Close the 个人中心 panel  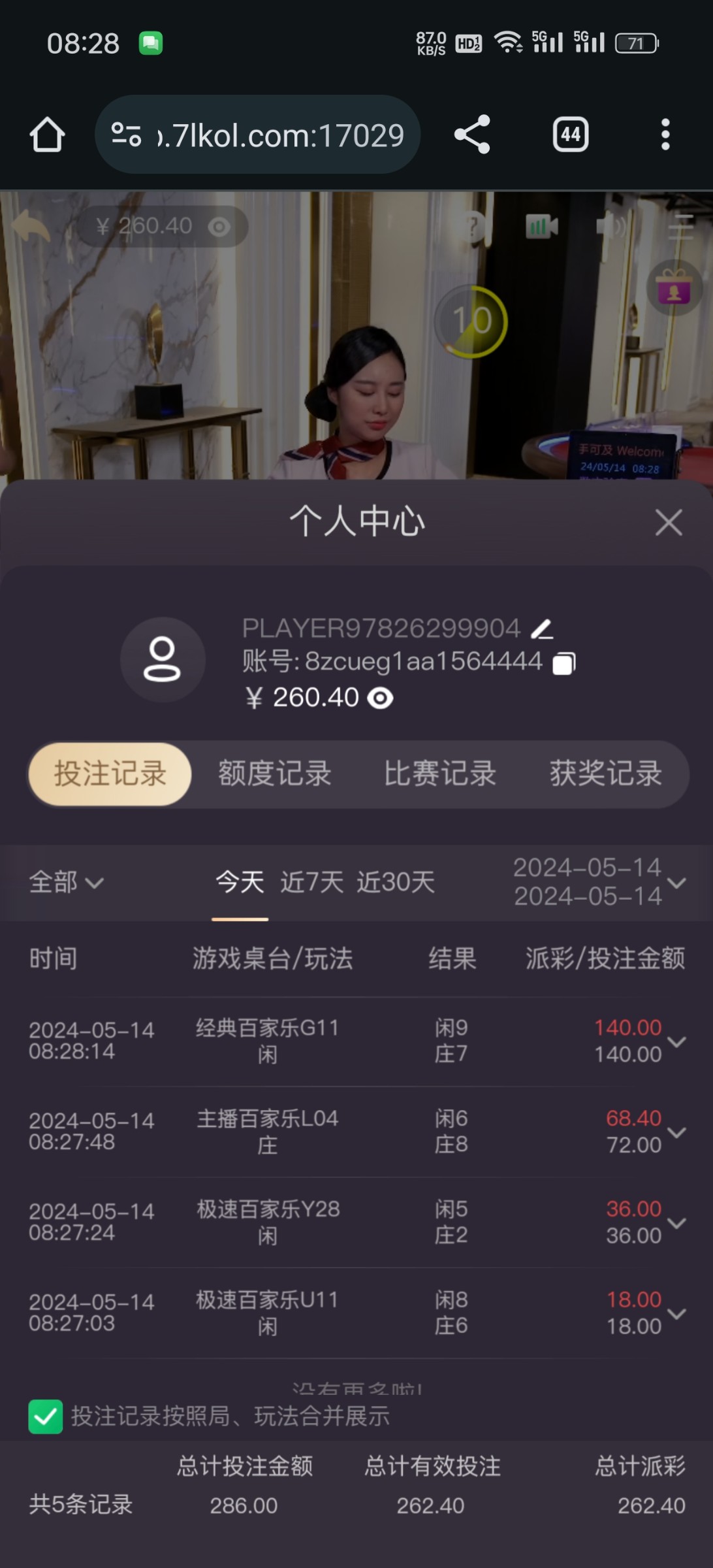(x=669, y=523)
